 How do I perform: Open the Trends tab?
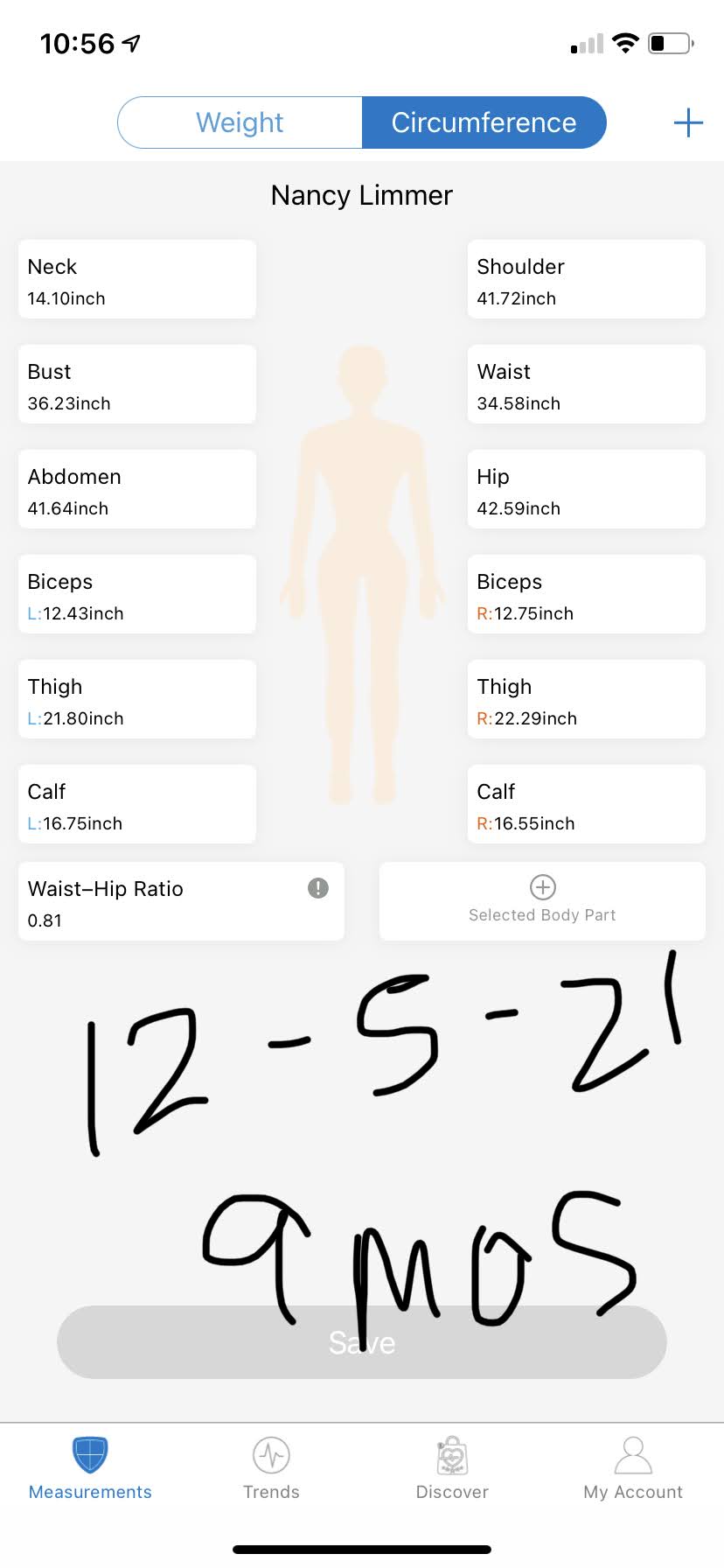pyautogui.click(x=271, y=1469)
